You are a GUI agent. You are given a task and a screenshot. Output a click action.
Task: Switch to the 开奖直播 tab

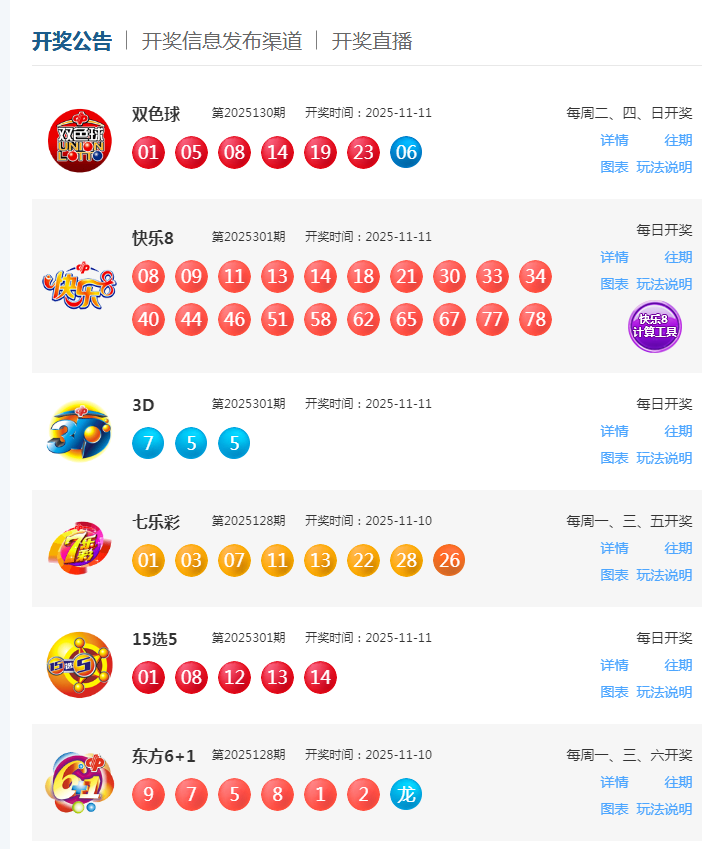coord(372,41)
